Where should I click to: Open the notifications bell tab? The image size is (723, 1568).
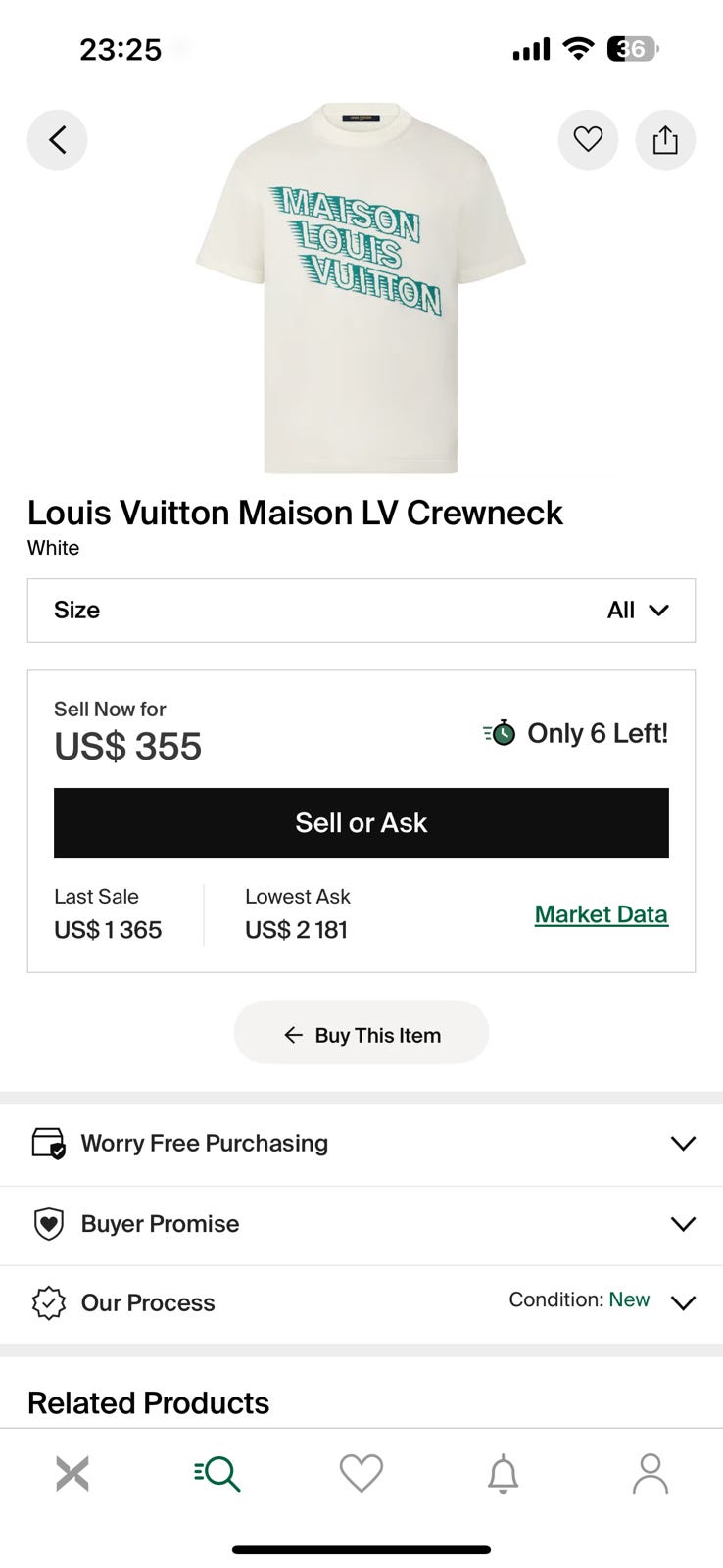503,1473
